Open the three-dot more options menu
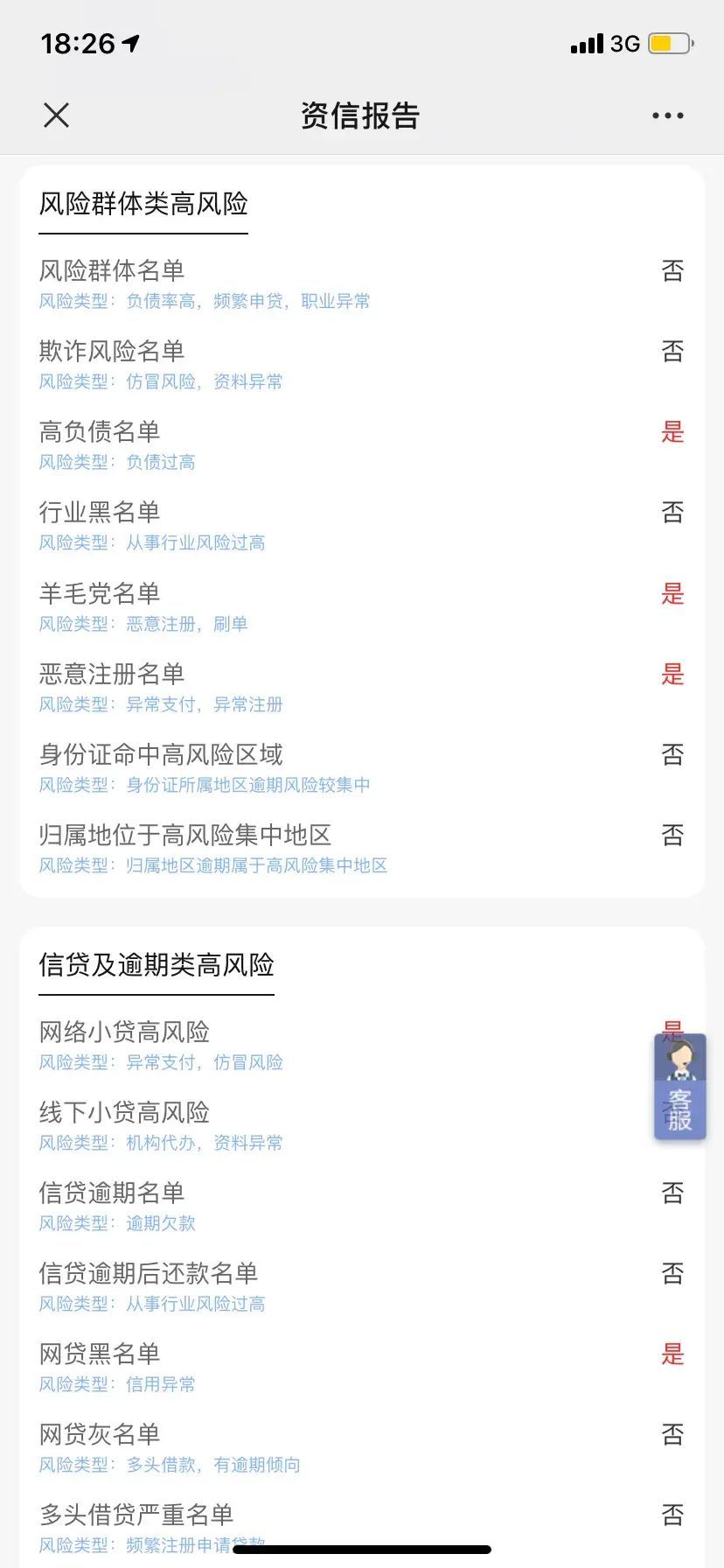This screenshot has width=724, height=1568. (667, 115)
